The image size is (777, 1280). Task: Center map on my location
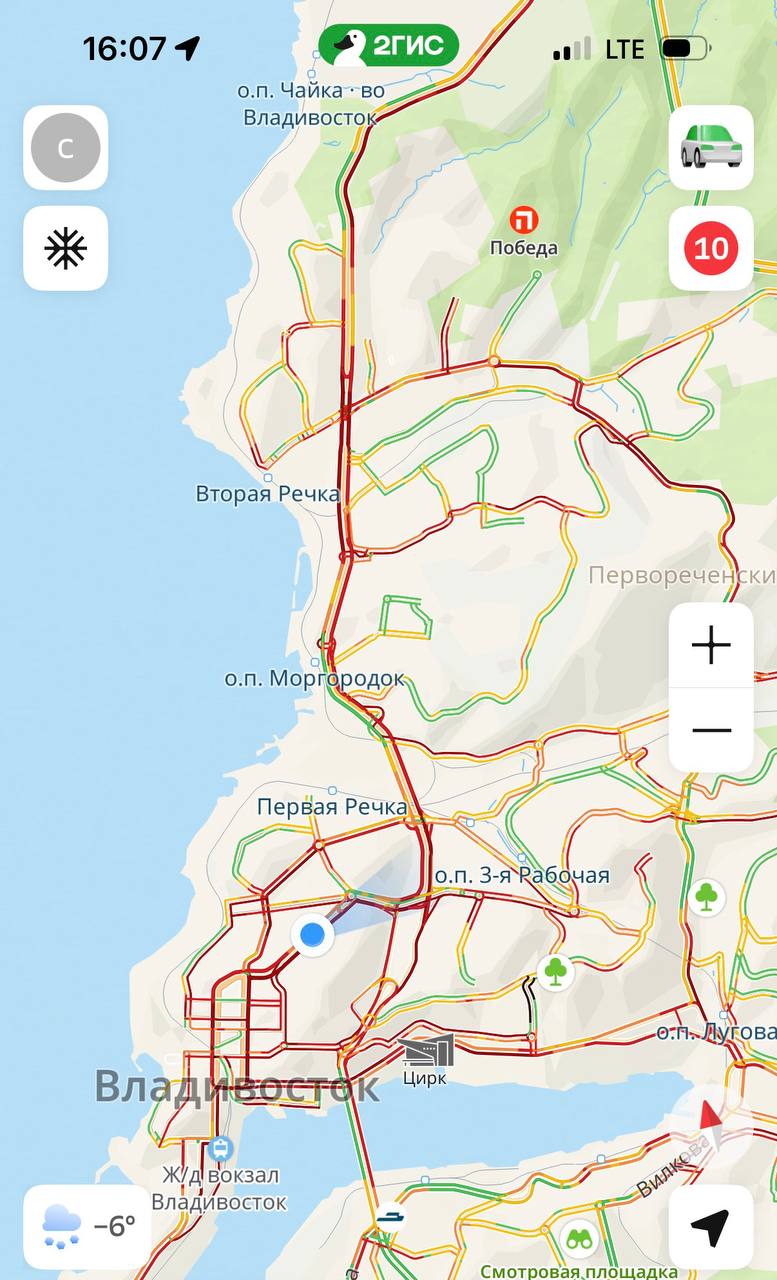[x=711, y=1227]
